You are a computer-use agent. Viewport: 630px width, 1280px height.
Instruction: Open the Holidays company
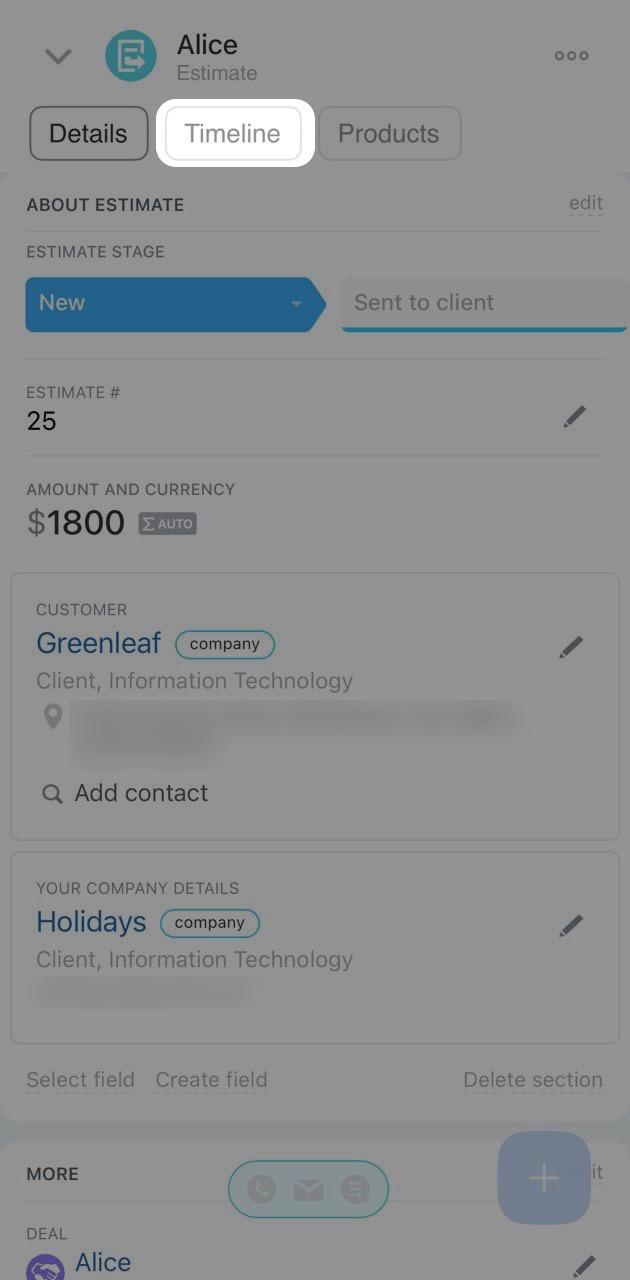91,922
